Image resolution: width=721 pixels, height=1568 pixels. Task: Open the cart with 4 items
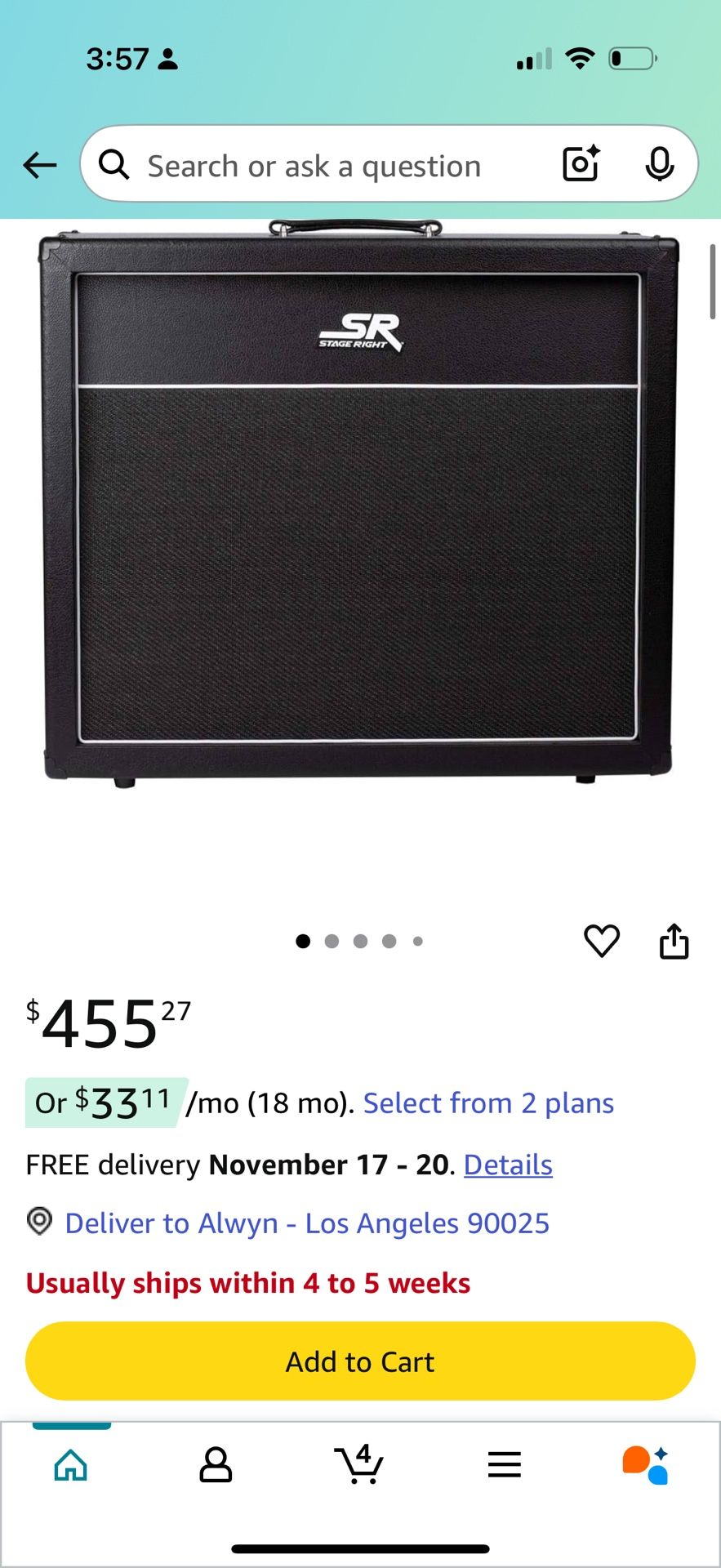[x=359, y=1463]
